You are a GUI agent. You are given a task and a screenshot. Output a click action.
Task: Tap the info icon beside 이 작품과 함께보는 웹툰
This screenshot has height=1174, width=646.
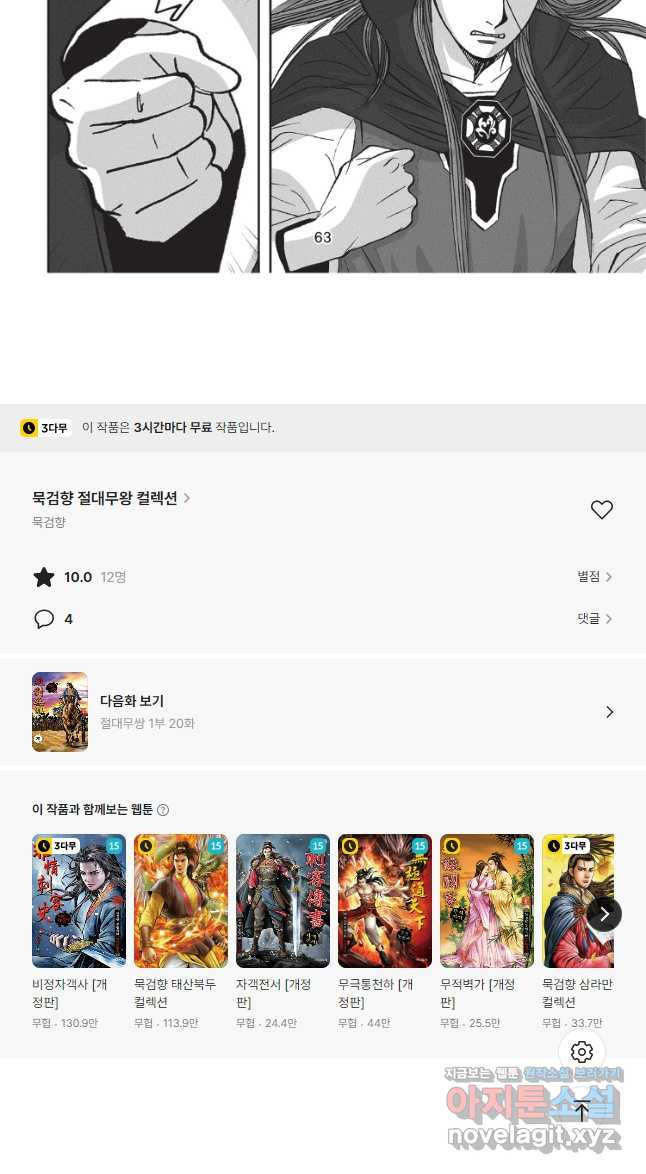pos(163,810)
